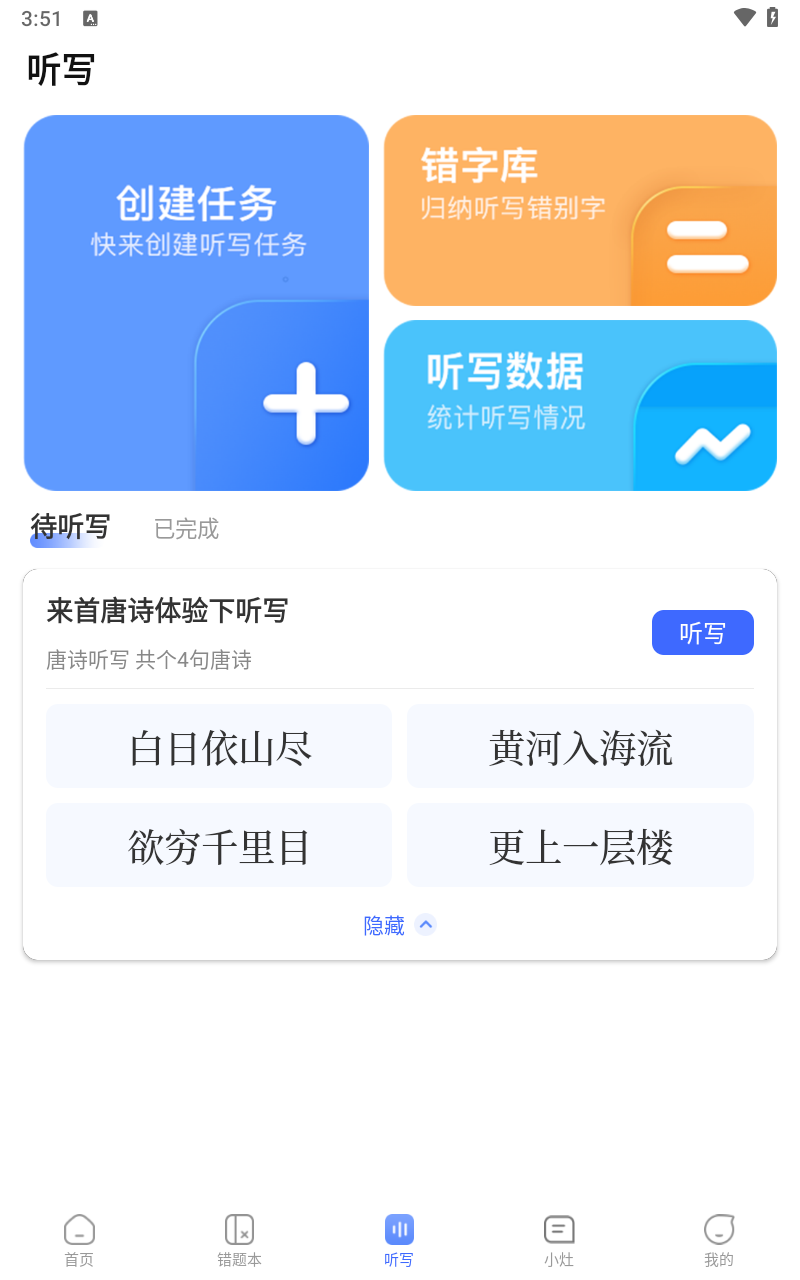This screenshot has height=1280, width=800.
Task: Select the poem line 更上一层楼
Action: pyautogui.click(x=580, y=845)
